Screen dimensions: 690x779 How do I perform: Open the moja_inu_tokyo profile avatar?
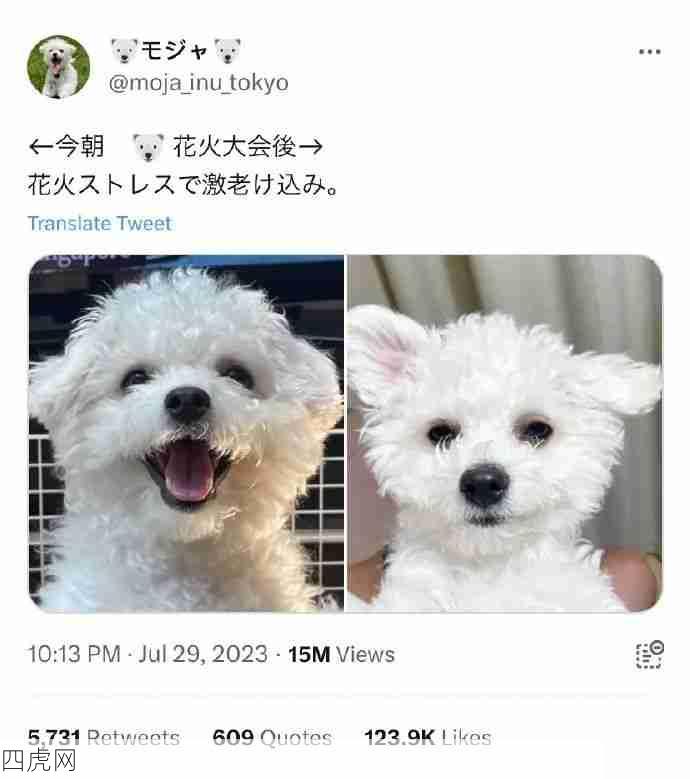click(59, 67)
